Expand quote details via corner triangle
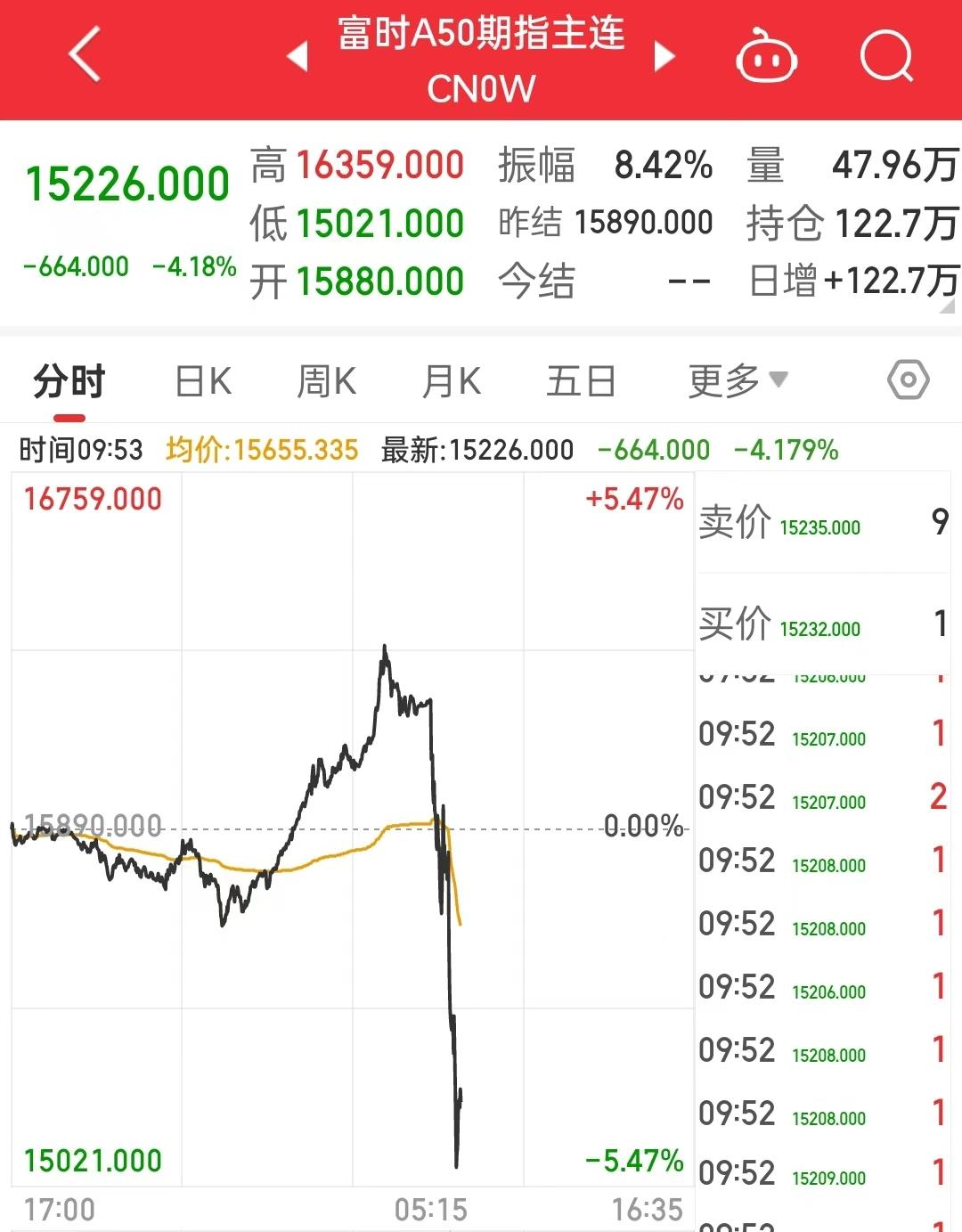The image size is (962, 1232). 947,307
